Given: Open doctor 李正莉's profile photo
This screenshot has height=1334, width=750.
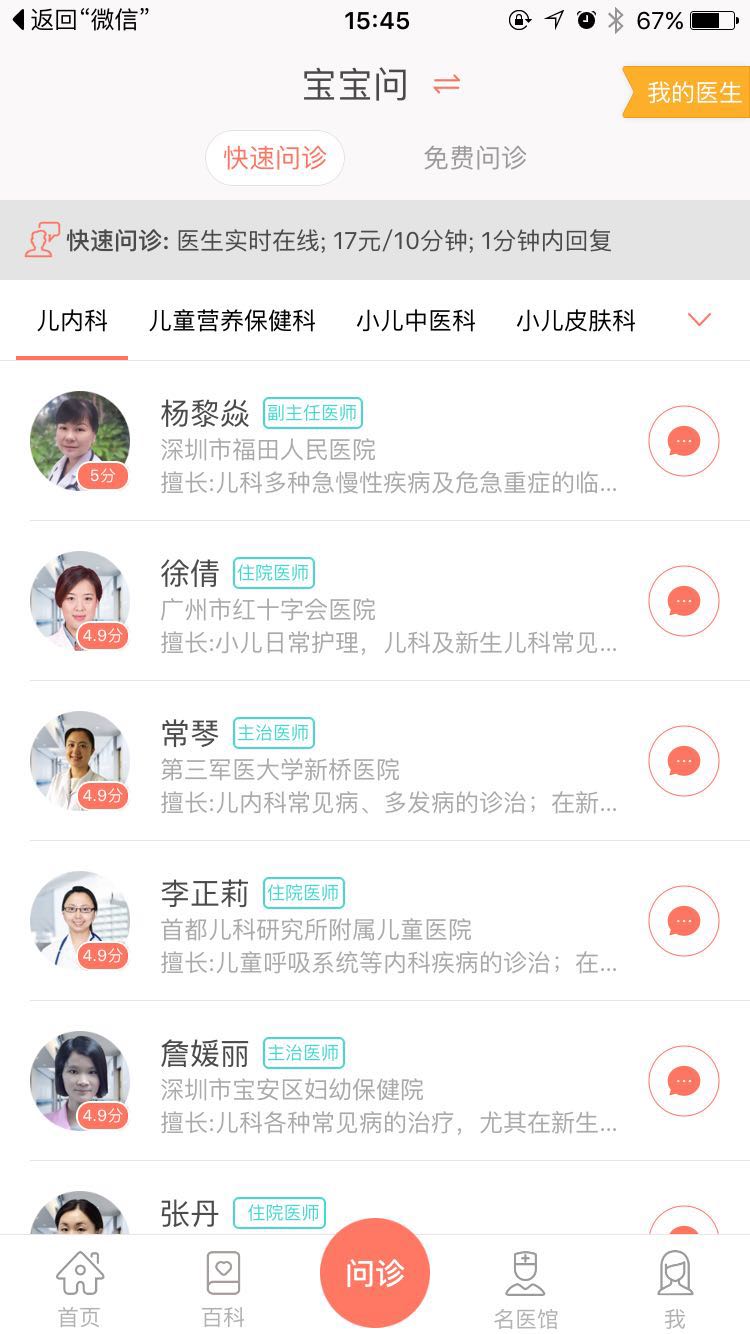Looking at the screenshot, I should [80, 921].
